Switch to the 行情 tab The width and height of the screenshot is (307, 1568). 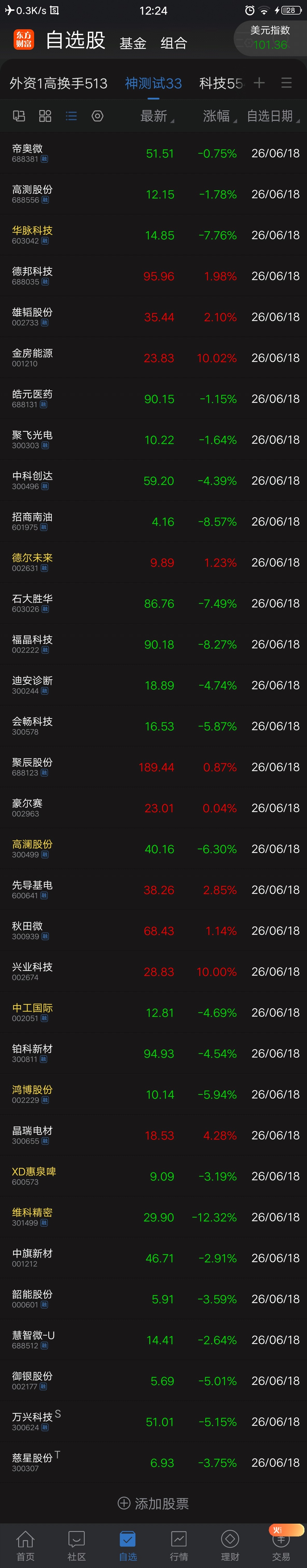(x=179, y=1546)
